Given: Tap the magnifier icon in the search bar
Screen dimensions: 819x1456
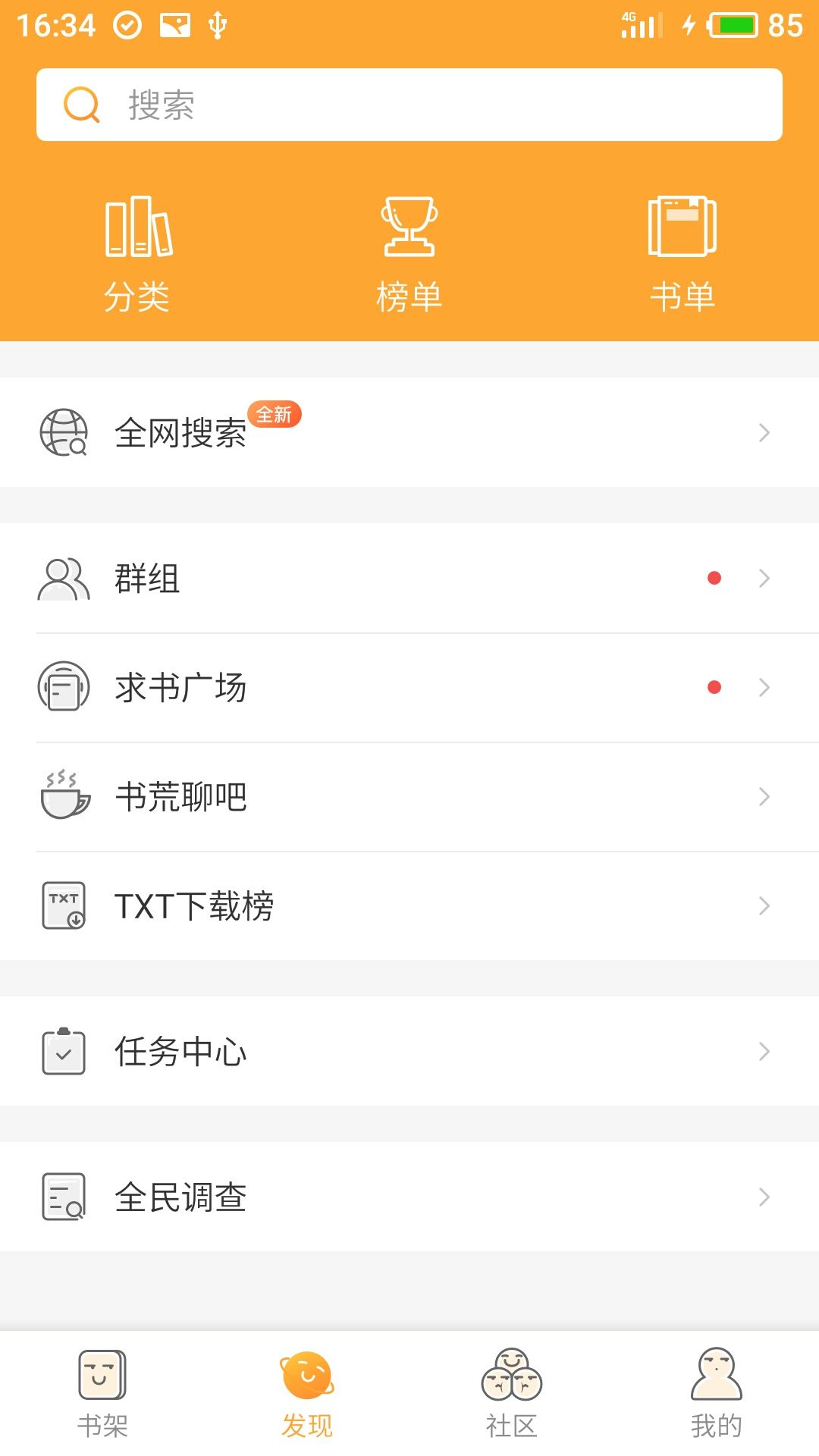Looking at the screenshot, I should tap(82, 105).
